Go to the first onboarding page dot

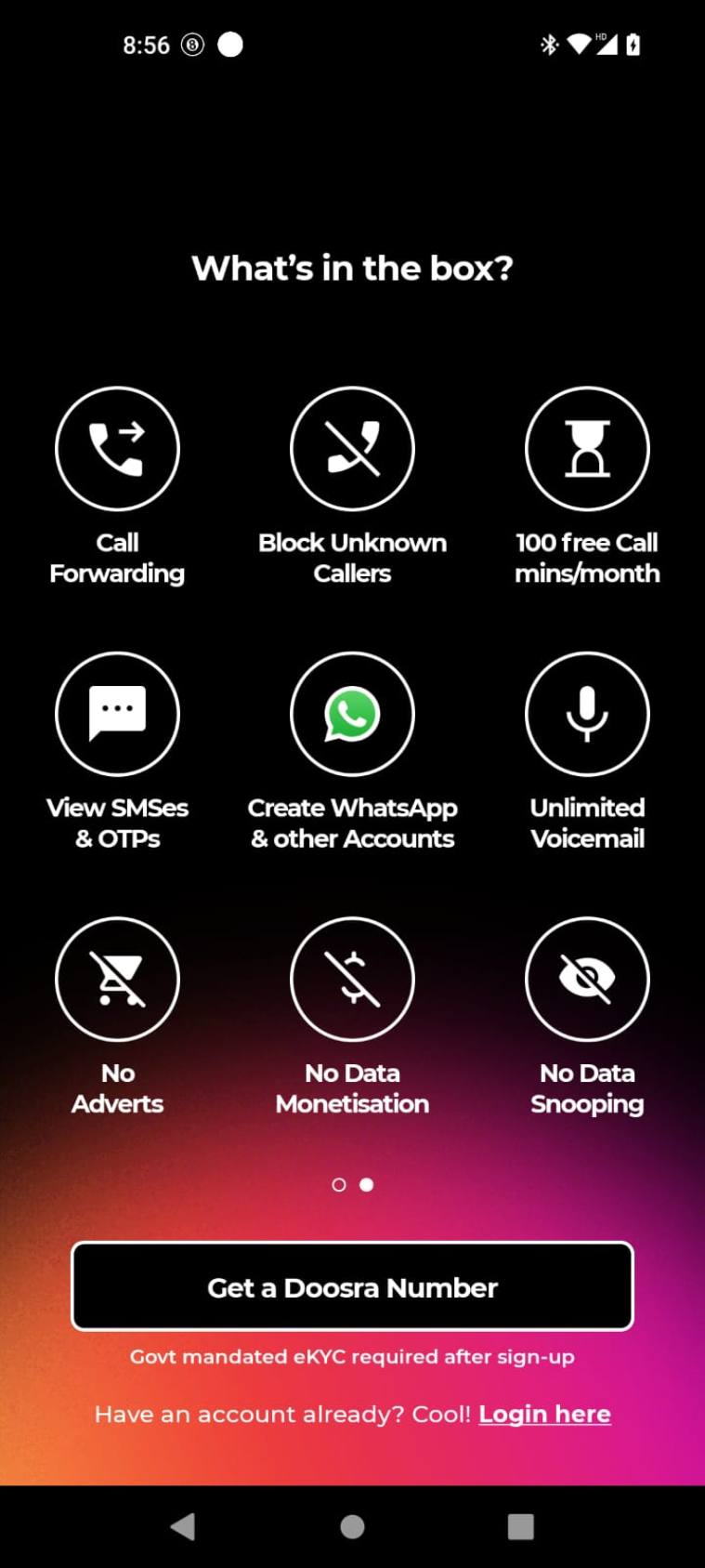pyautogui.click(x=339, y=1184)
